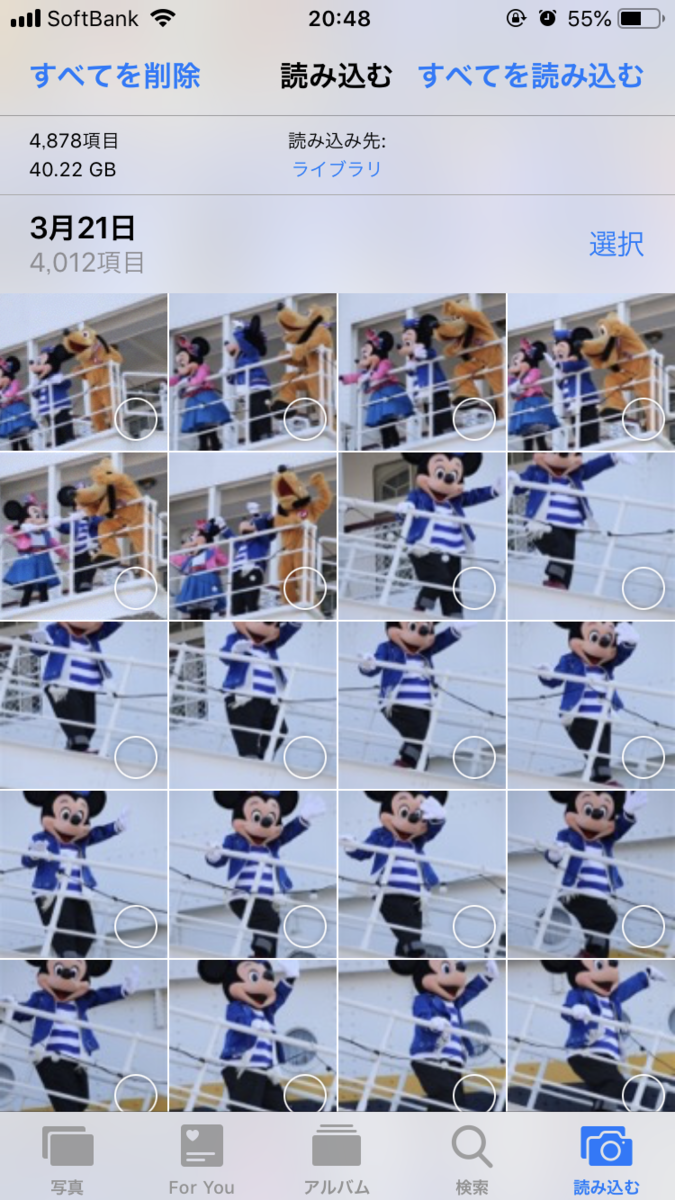Open the ライブラリ import destination link
675x1200 pixels.
337,169
